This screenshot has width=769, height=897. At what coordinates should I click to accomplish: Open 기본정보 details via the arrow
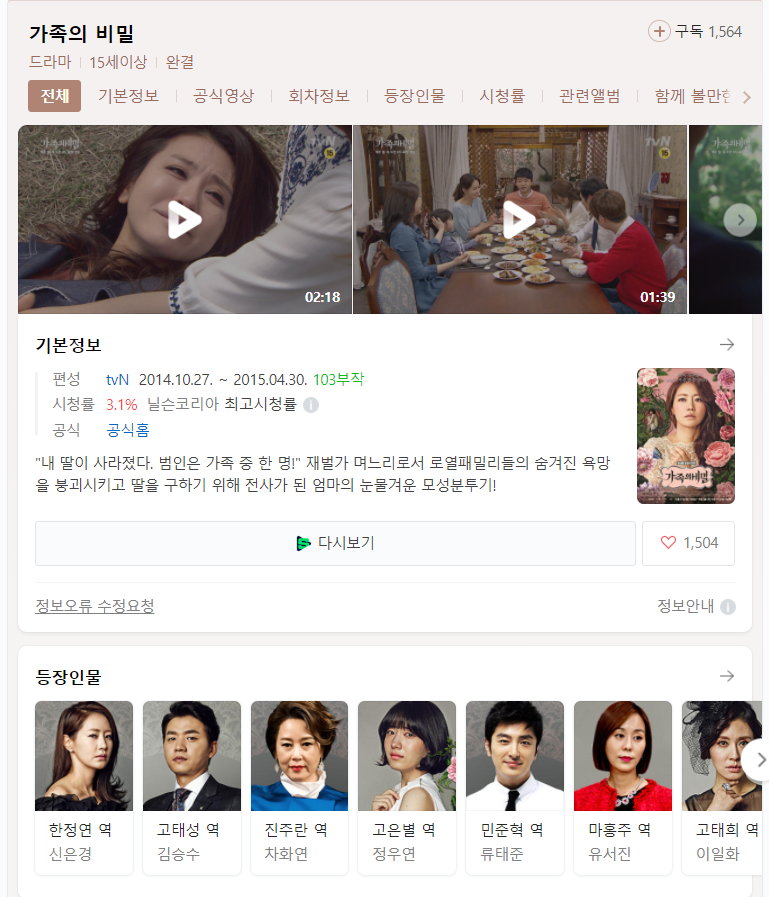tap(727, 345)
